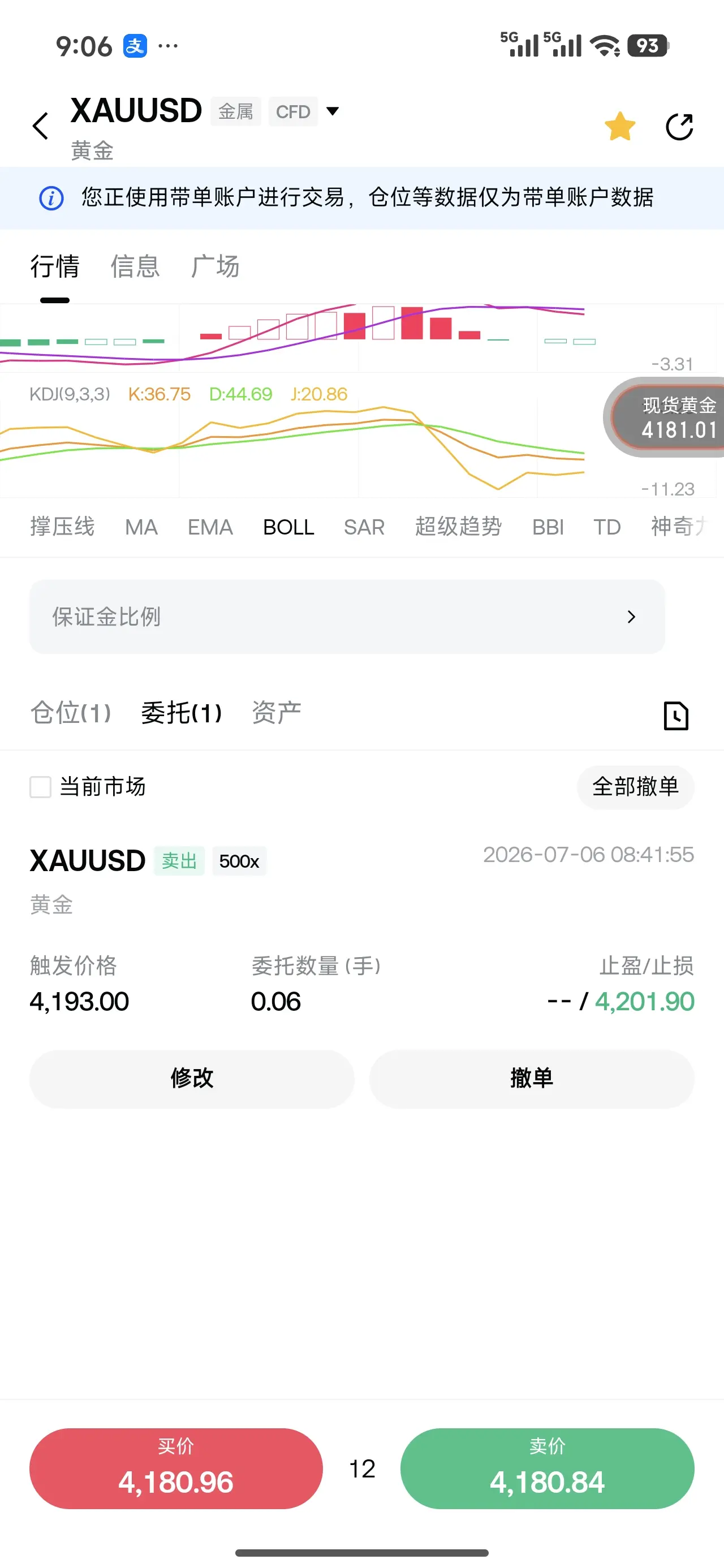Share via the top-right share icon
The image size is (724, 1568).
679,127
